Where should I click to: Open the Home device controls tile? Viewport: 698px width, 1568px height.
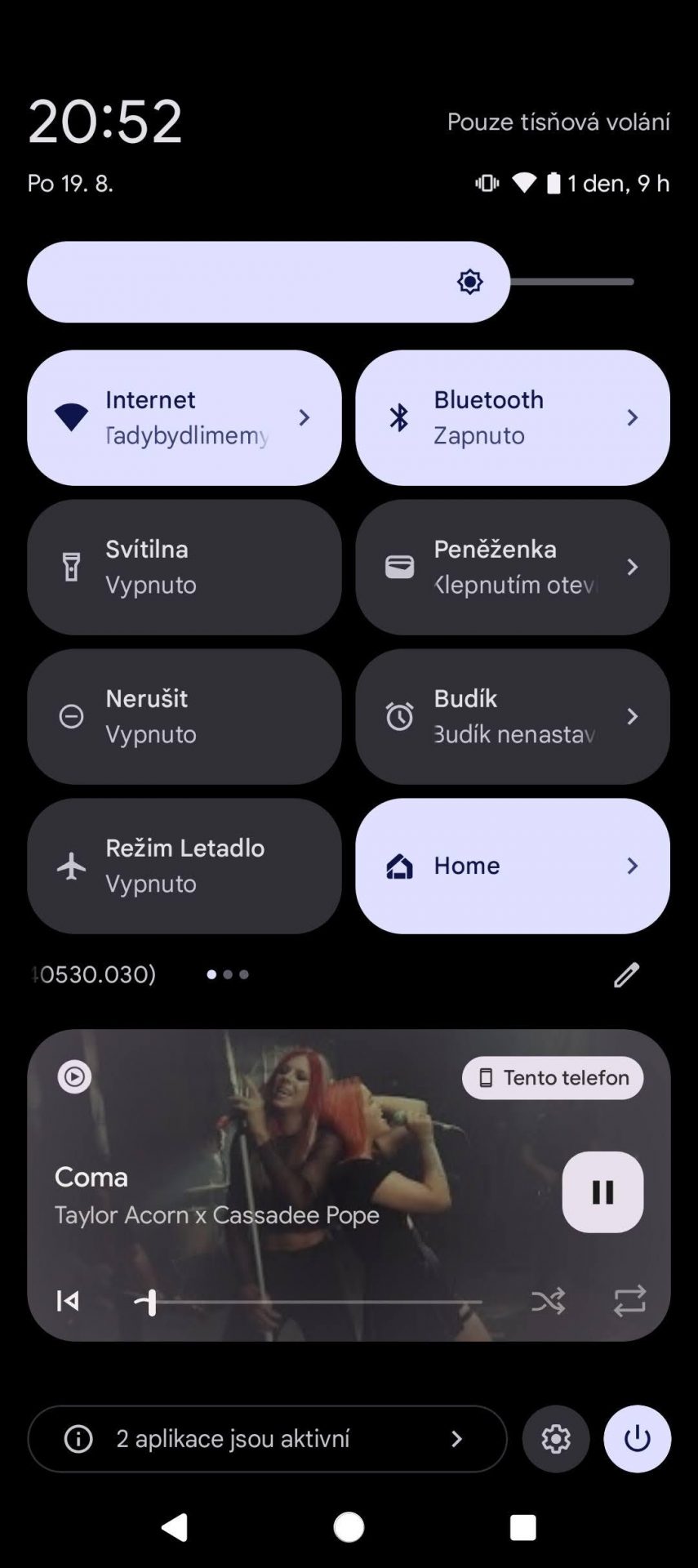513,866
